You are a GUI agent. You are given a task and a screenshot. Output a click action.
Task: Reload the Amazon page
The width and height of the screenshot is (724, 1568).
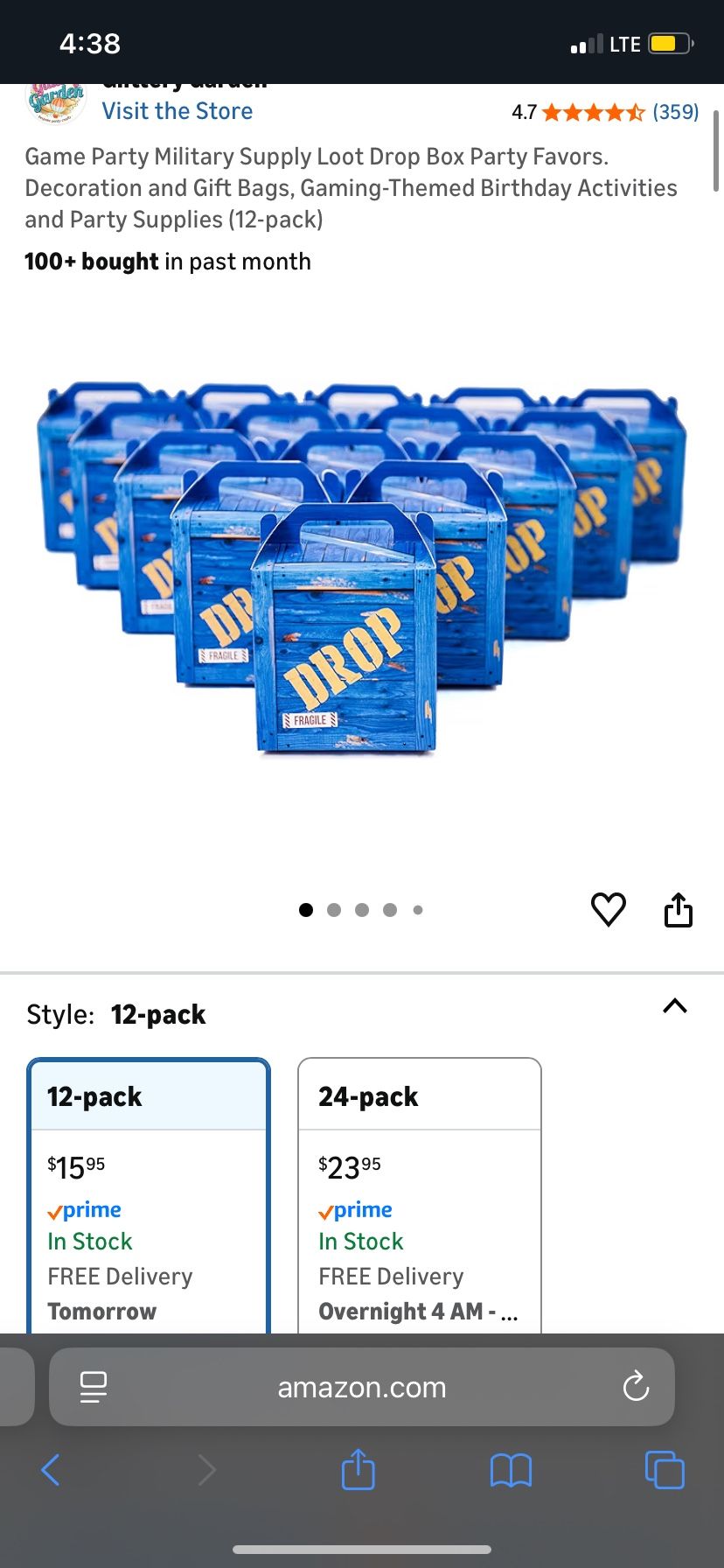click(636, 1387)
